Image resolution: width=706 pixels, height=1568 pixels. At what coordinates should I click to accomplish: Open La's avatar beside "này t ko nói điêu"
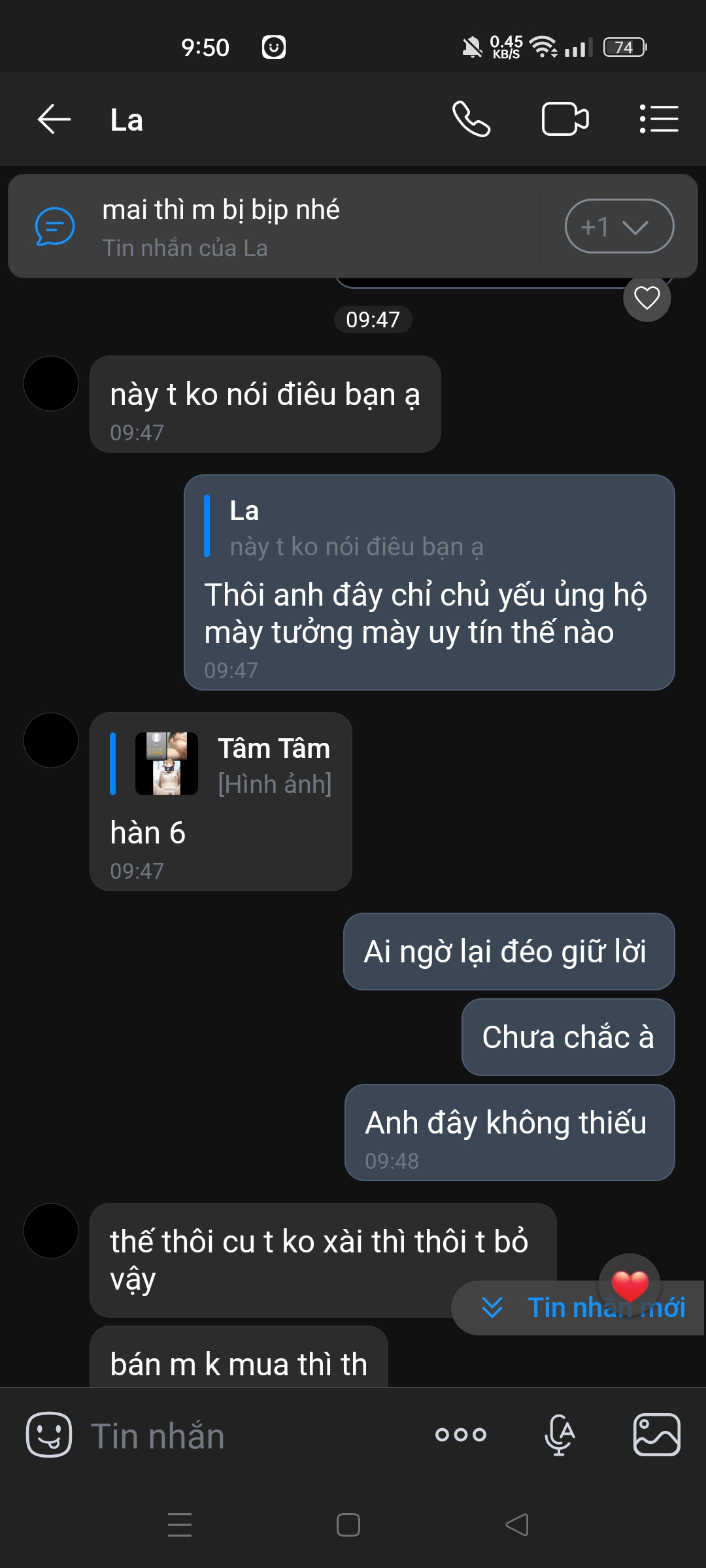click(x=51, y=384)
